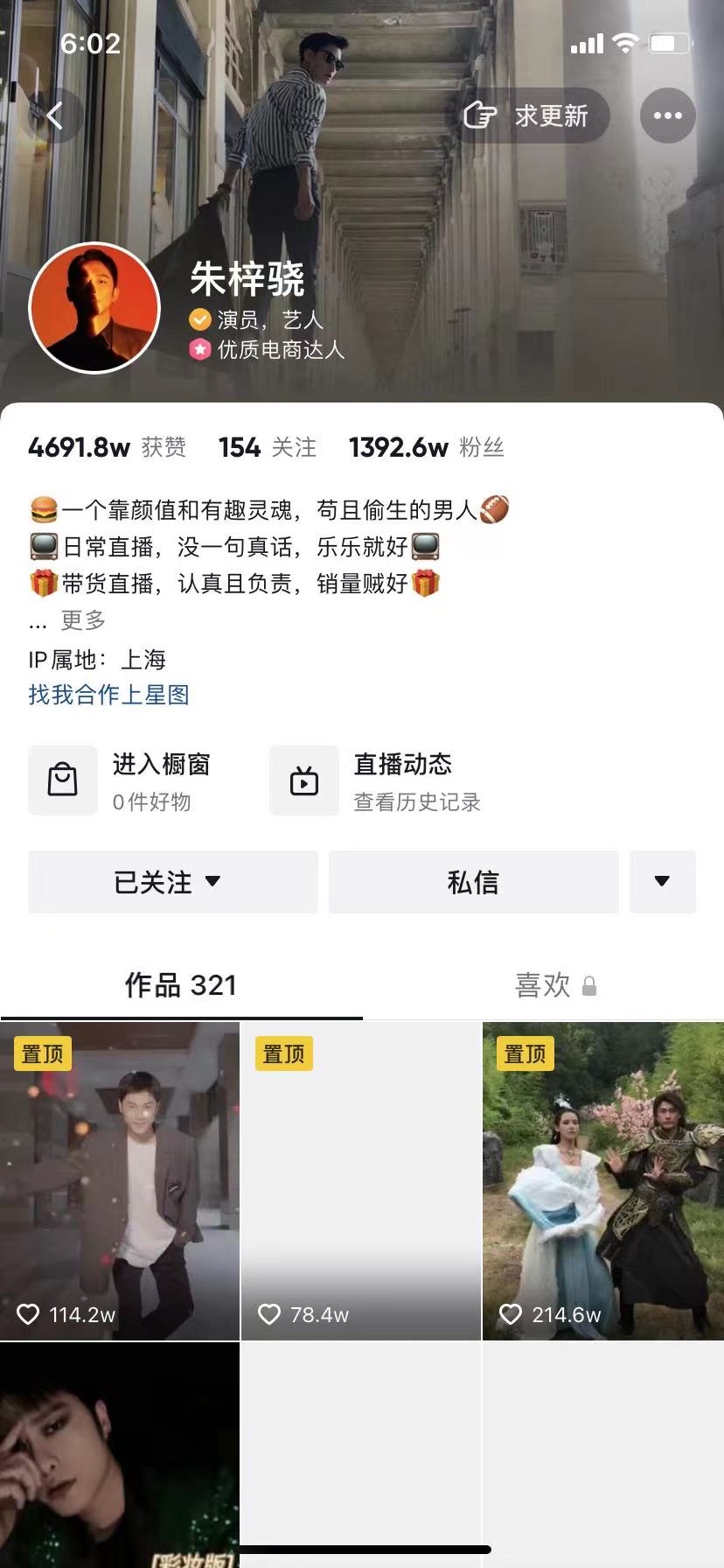View the 154 关注 following list
Image resolution: width=724 pixels, height=1568 pixels.
coord(267,447)
